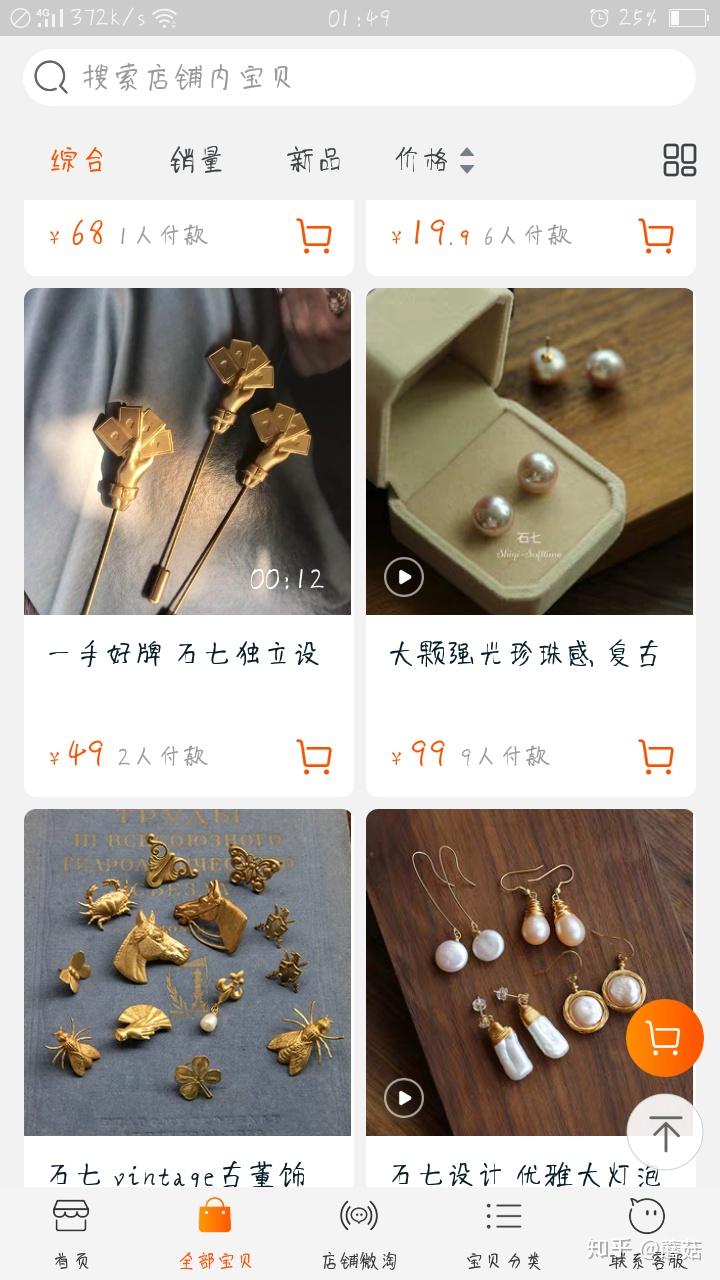Contact customer service via 联系客服
The image size is (720, 1280).
(647, 1232)
